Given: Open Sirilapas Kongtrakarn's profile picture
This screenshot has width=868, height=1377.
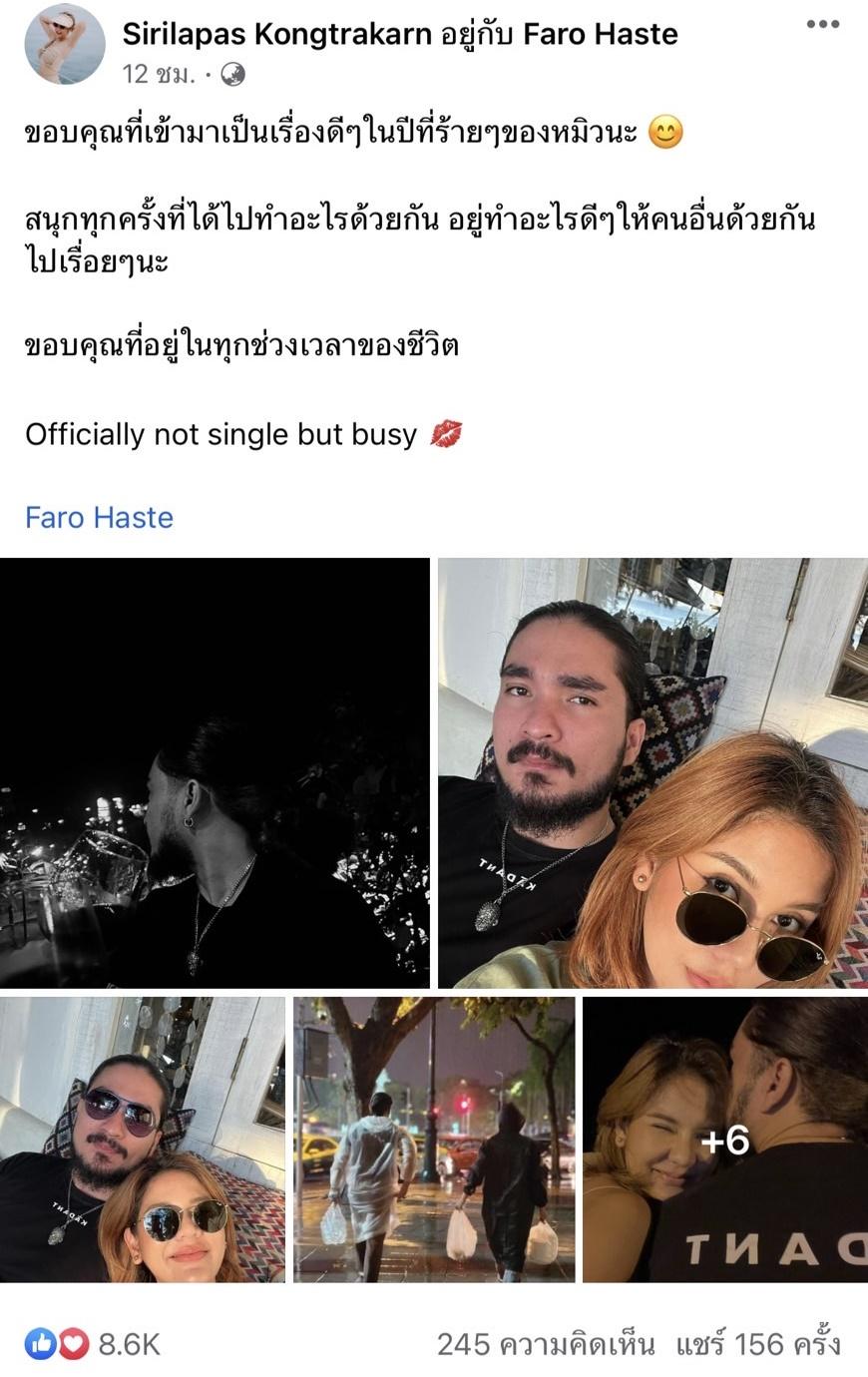Looking at the screenshot, I should (x=65, y=44).
